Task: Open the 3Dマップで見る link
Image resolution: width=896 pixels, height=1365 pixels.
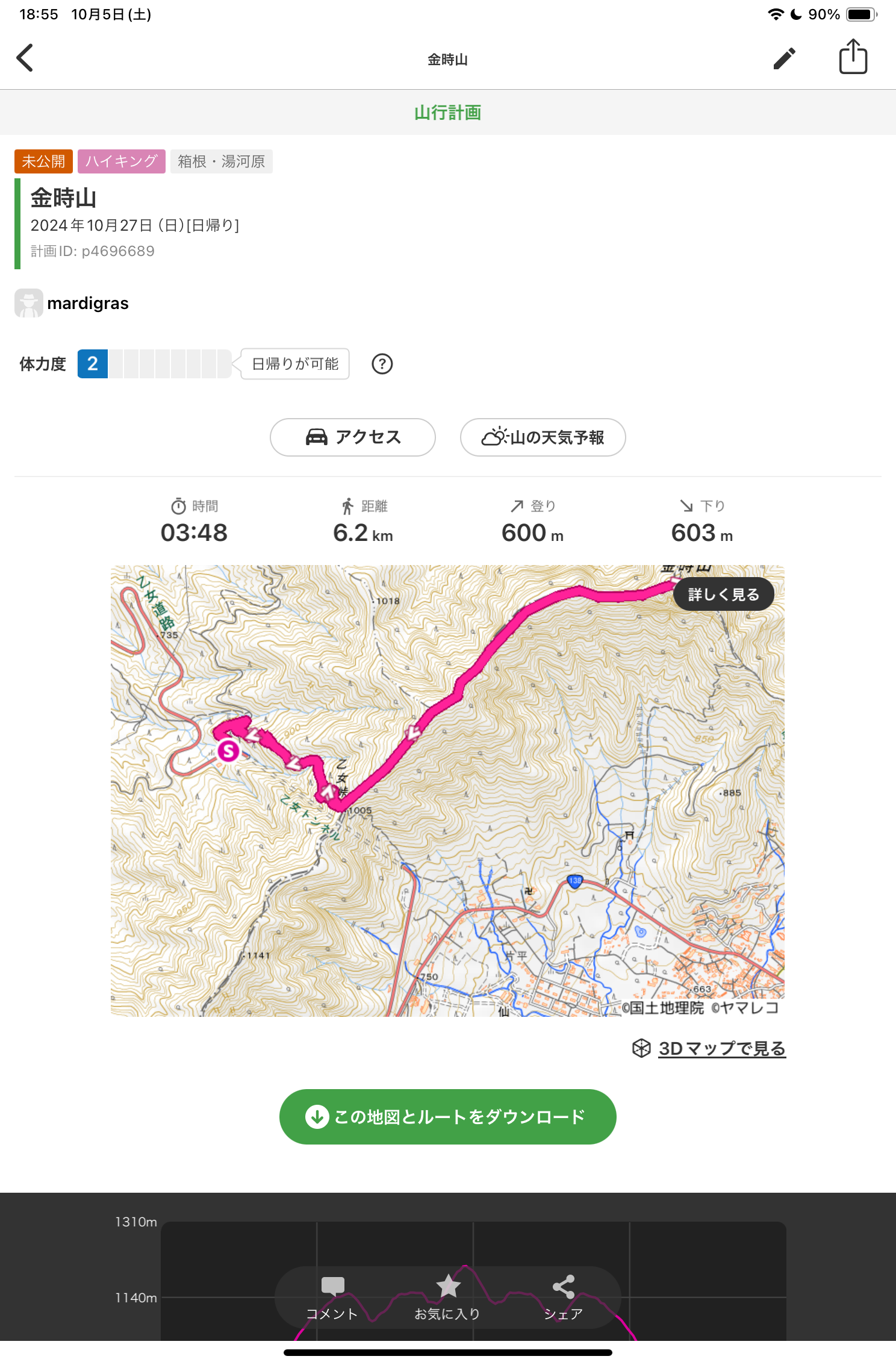Action: coord(721,1049)
